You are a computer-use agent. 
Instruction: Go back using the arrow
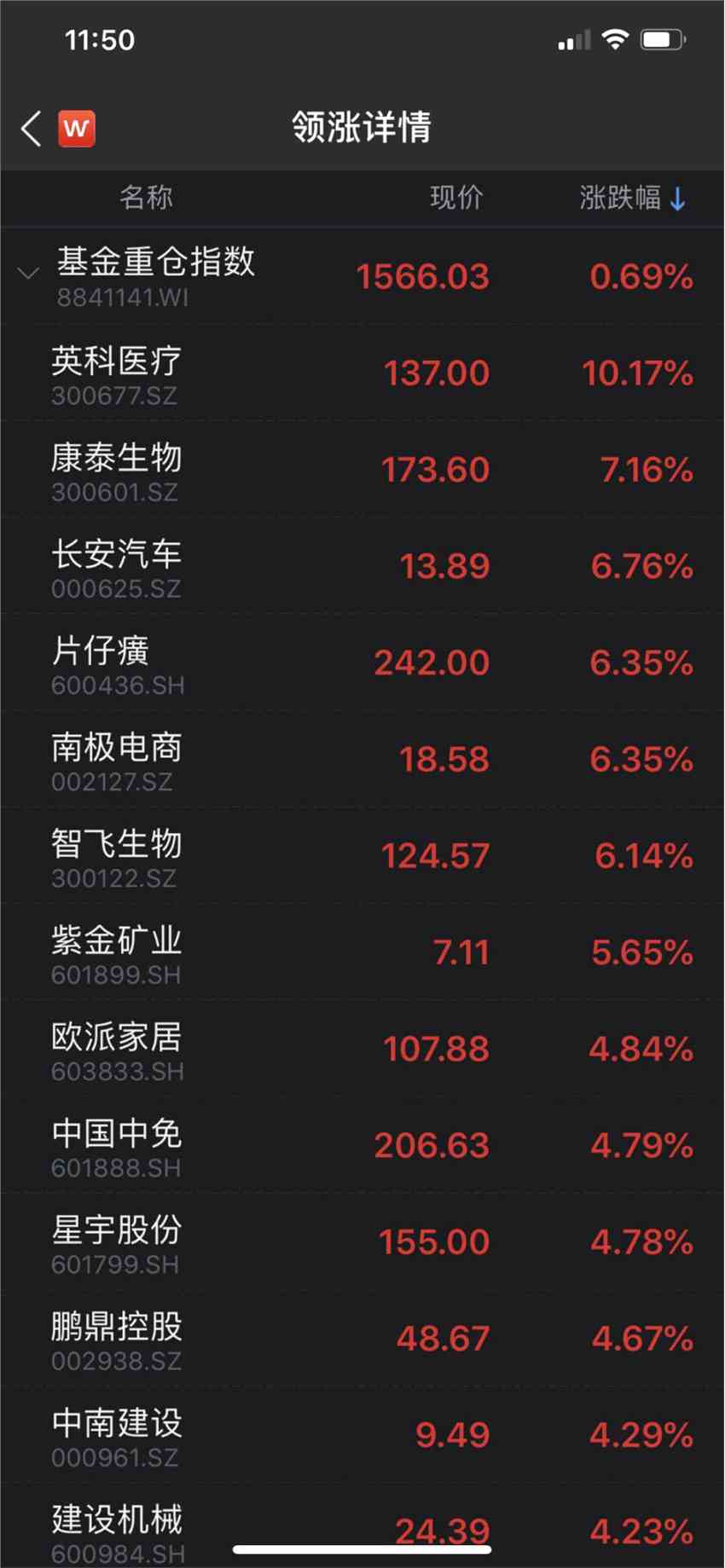[x=32, y=129]
